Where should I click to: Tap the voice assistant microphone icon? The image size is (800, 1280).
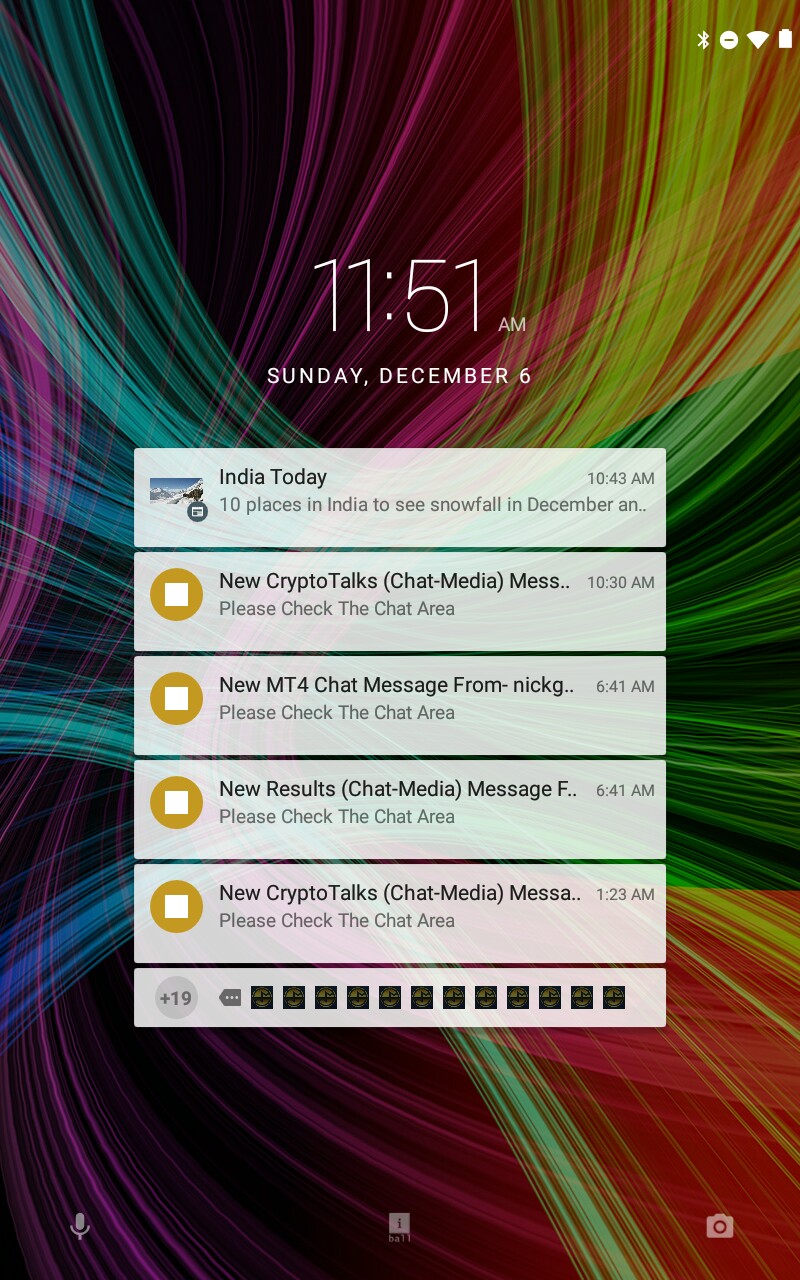point(80,1226)
